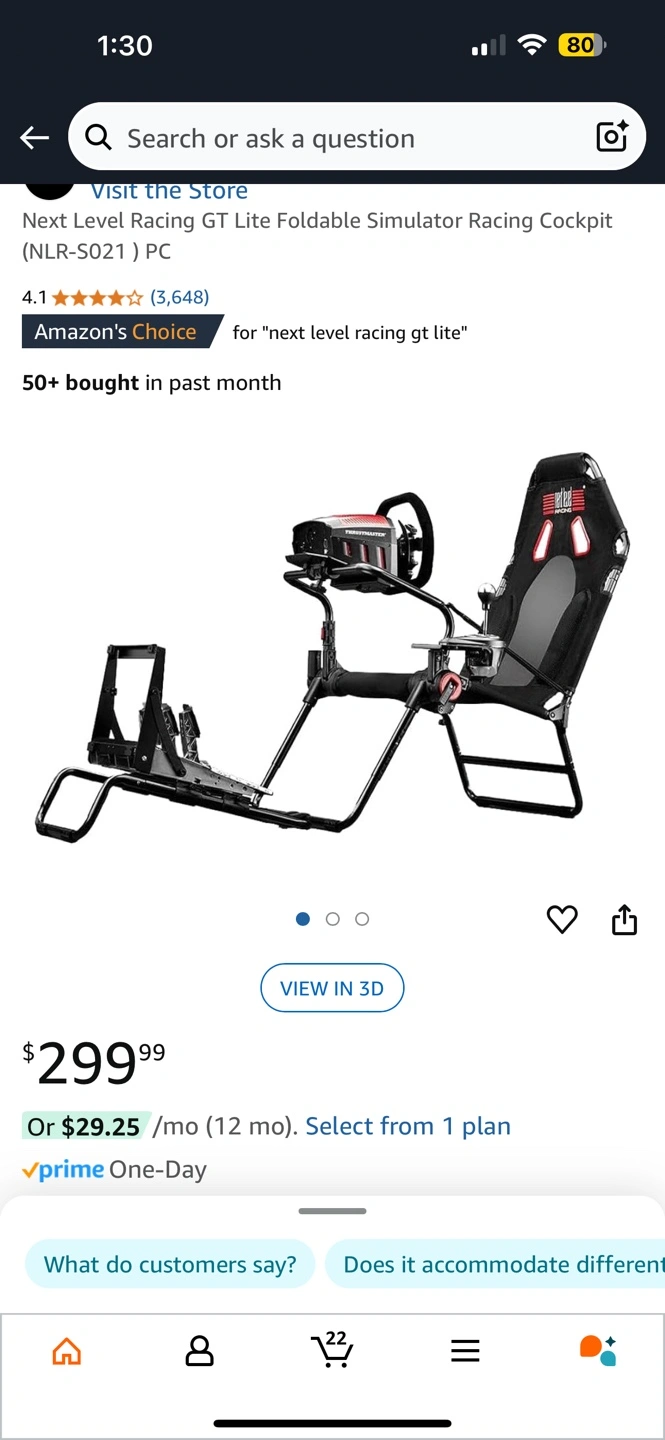Open camera lens search icon
The image size is (665, 1440).
pyautogui.click(x=611, y=137)
